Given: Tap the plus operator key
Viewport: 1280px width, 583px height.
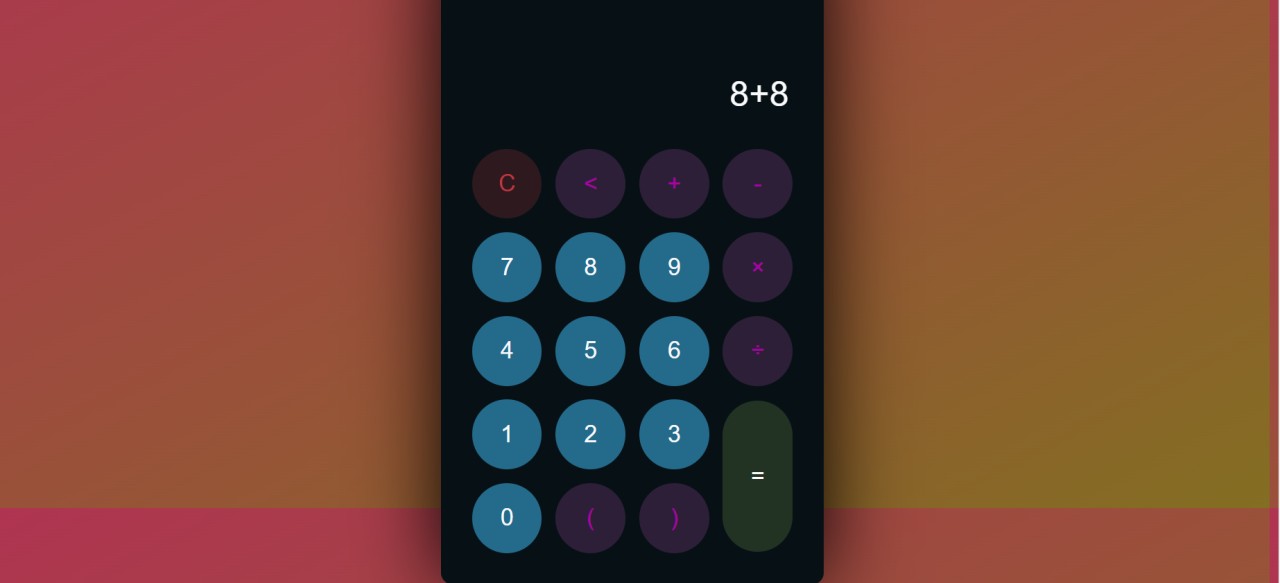Looking at the screenshot, I should tap(674, 183).
